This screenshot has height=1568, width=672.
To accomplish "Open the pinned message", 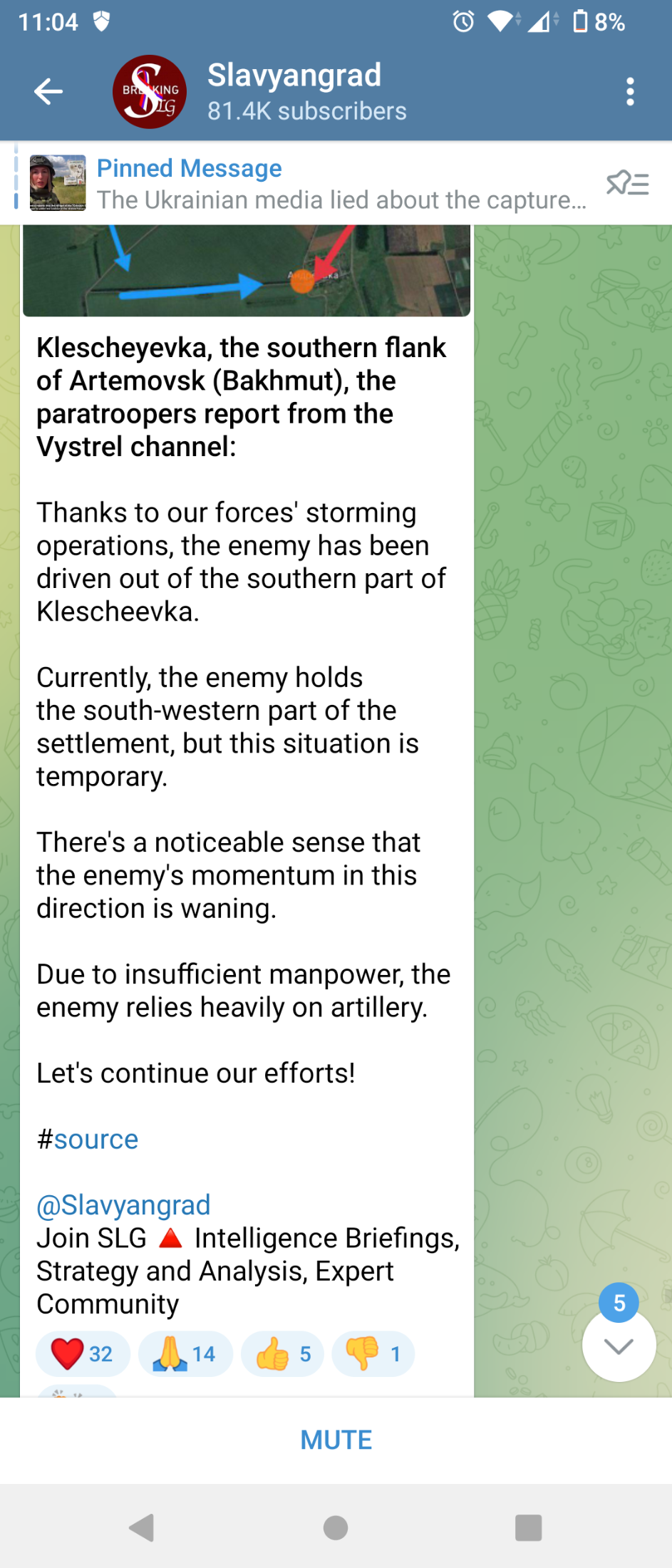I will (341, 184).
